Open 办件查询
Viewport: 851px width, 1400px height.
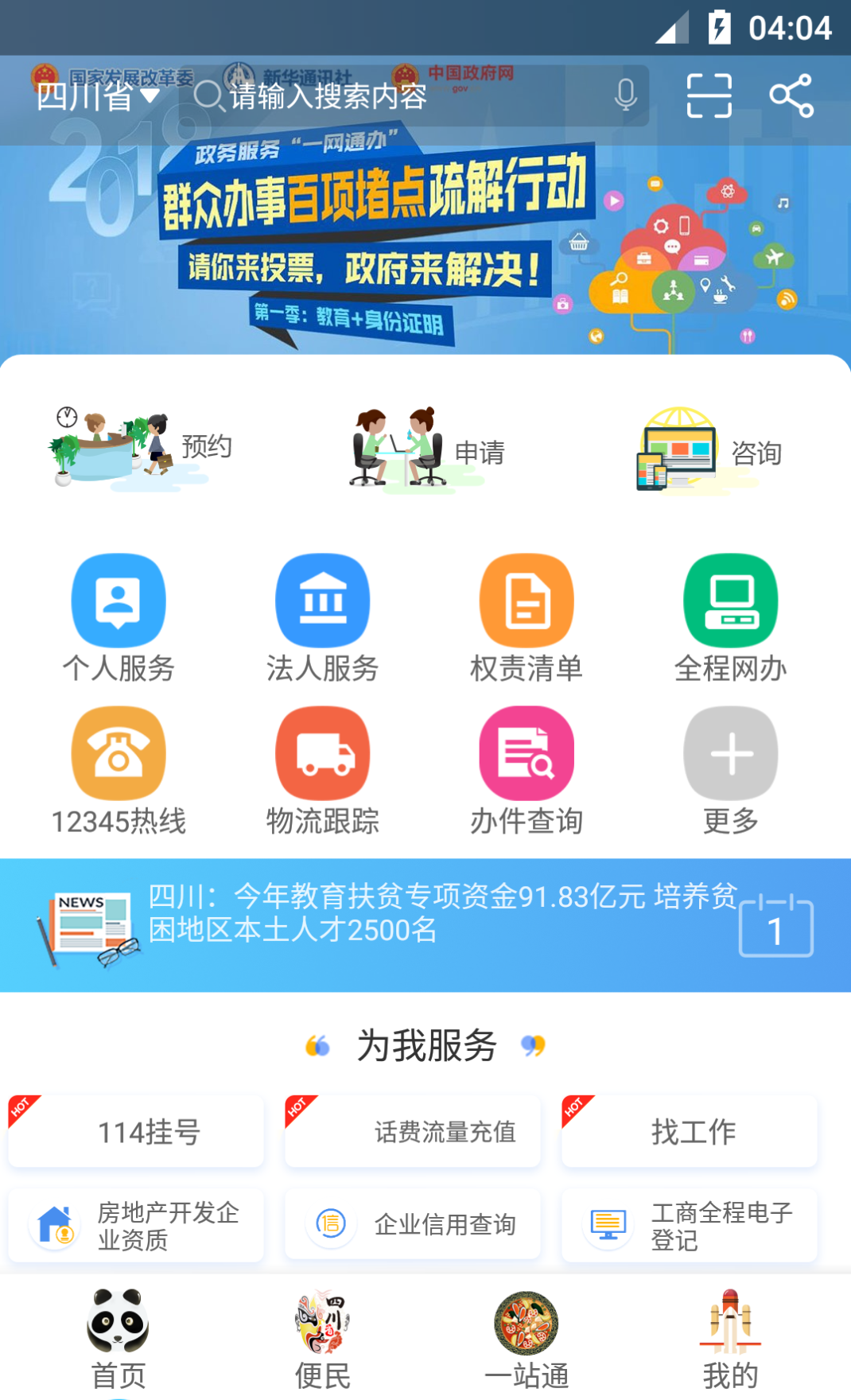click(526, 770)
